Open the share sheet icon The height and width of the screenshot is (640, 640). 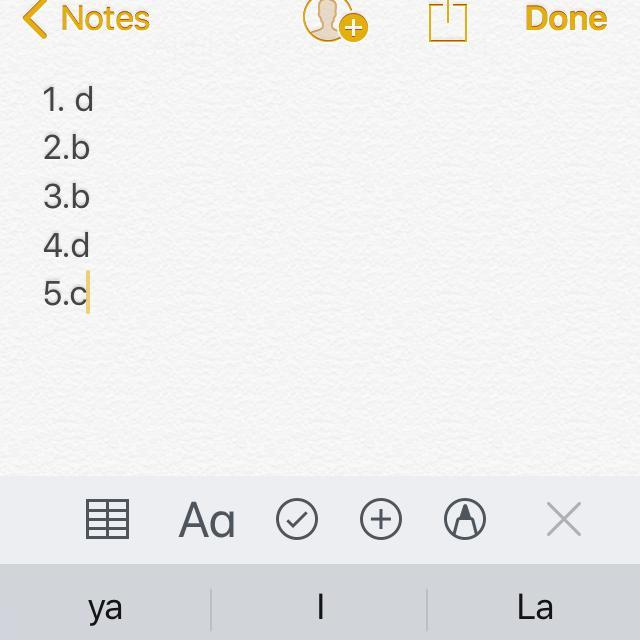tap(448, 20)
